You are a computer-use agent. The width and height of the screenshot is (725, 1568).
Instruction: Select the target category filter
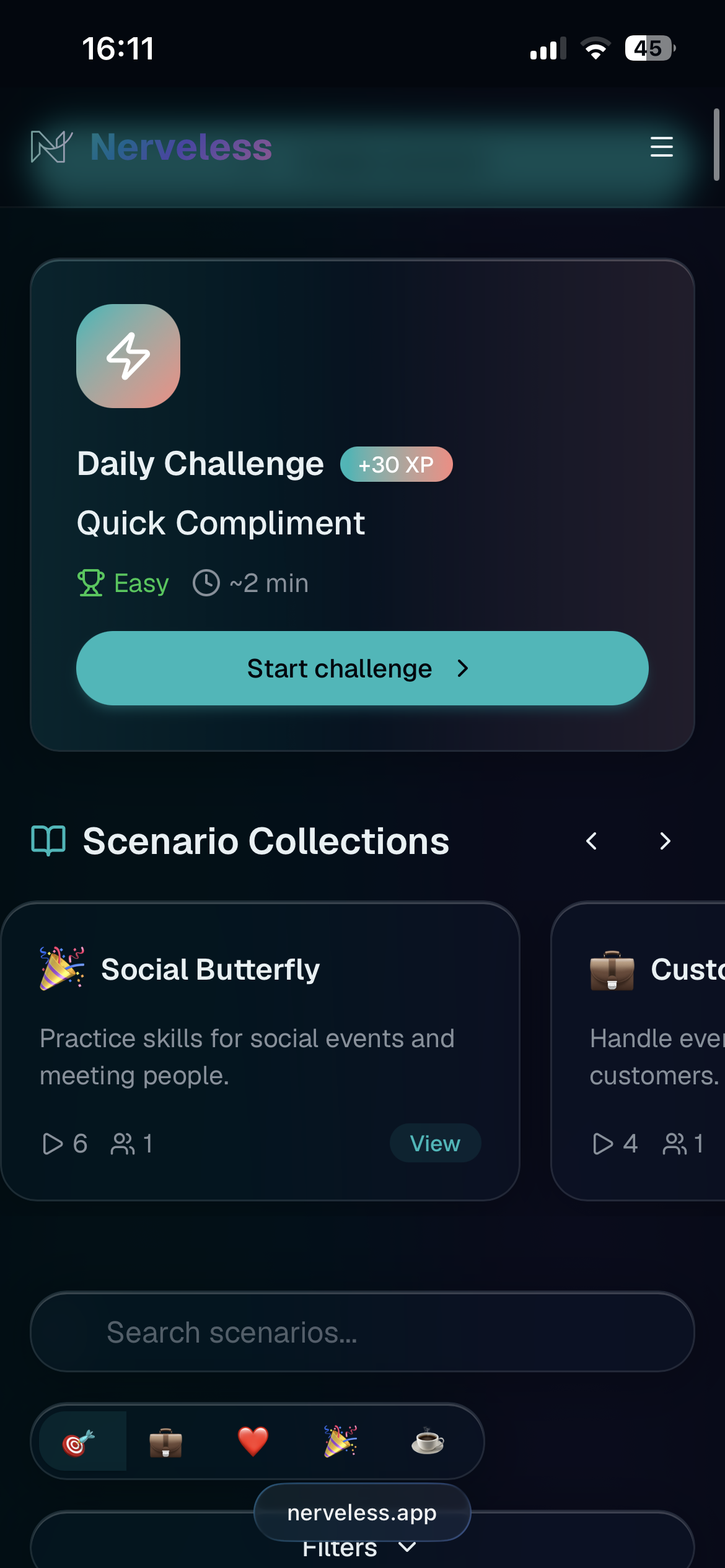click(79, 1442)
